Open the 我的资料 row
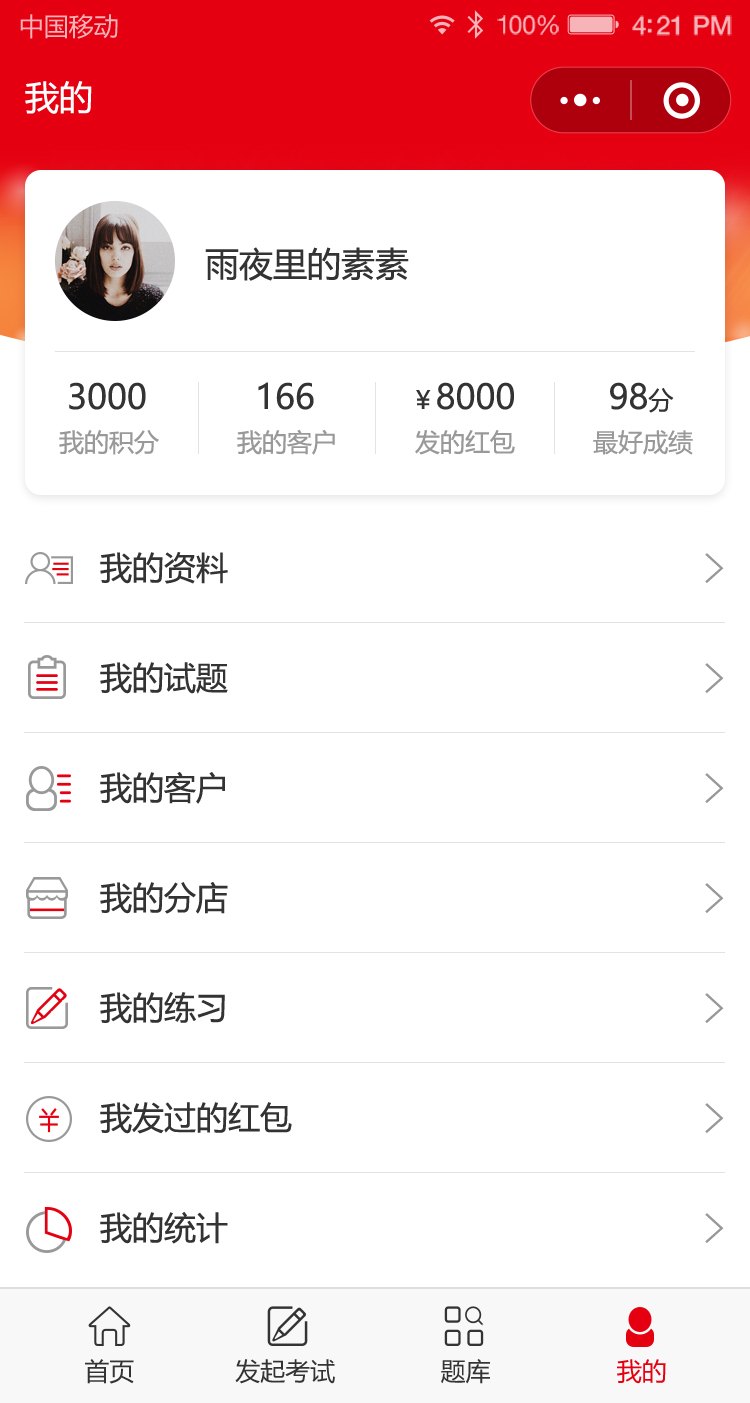This screenshot has width=750, height=1403. pyautogui.click(x=375, y=568)
